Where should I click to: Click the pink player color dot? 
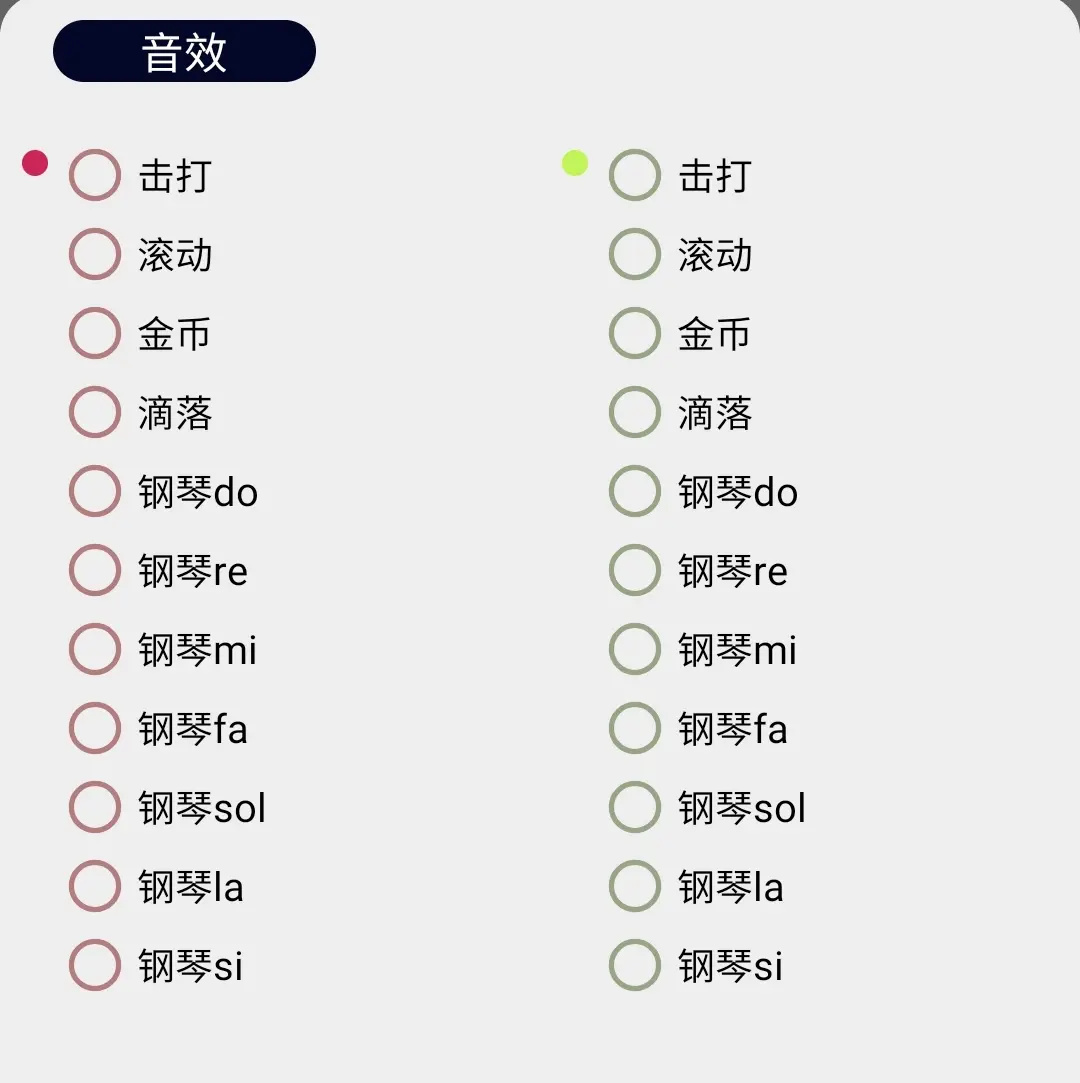[x=35, y=163]
